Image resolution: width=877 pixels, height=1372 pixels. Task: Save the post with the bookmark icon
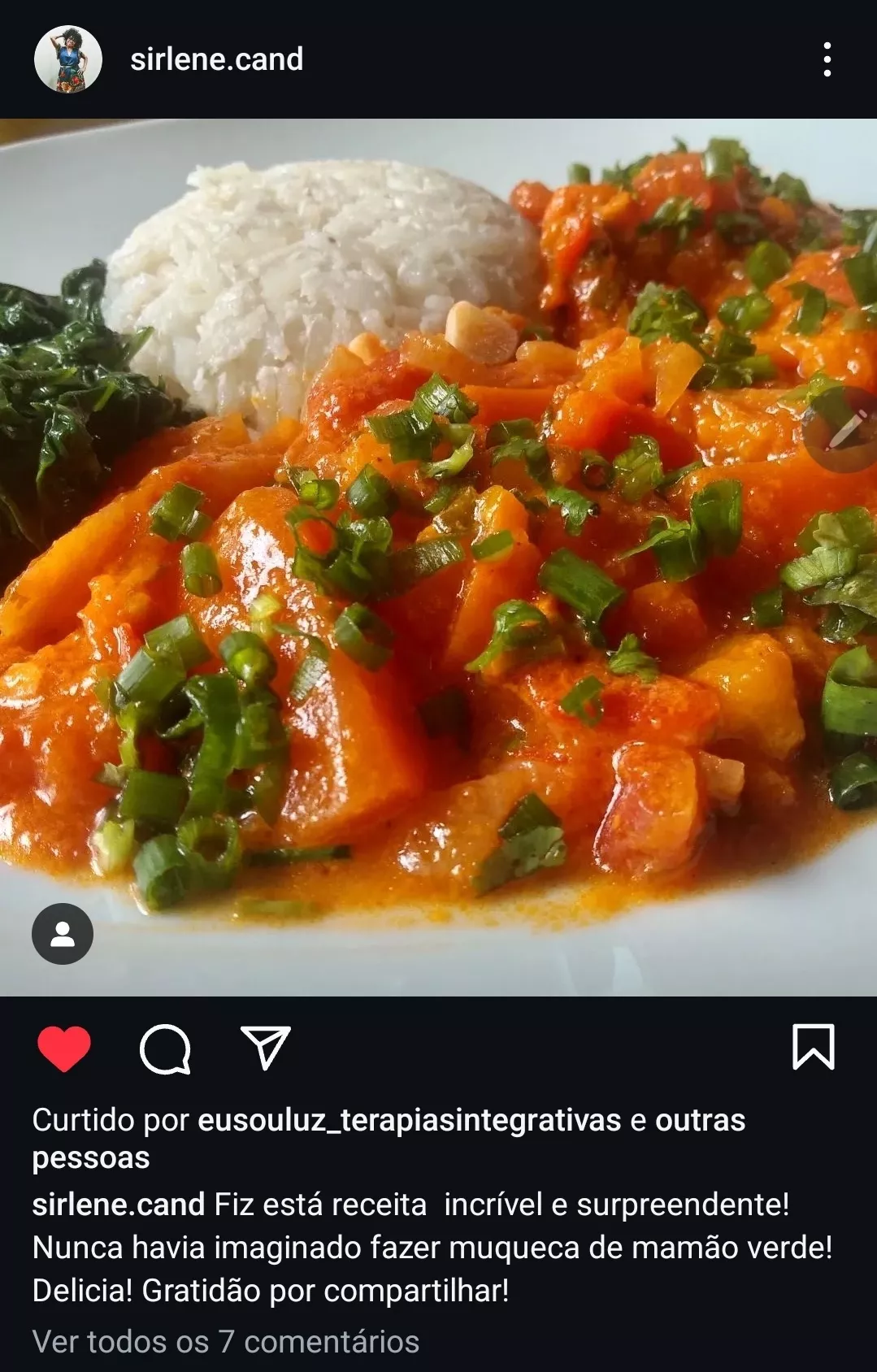813,1047
